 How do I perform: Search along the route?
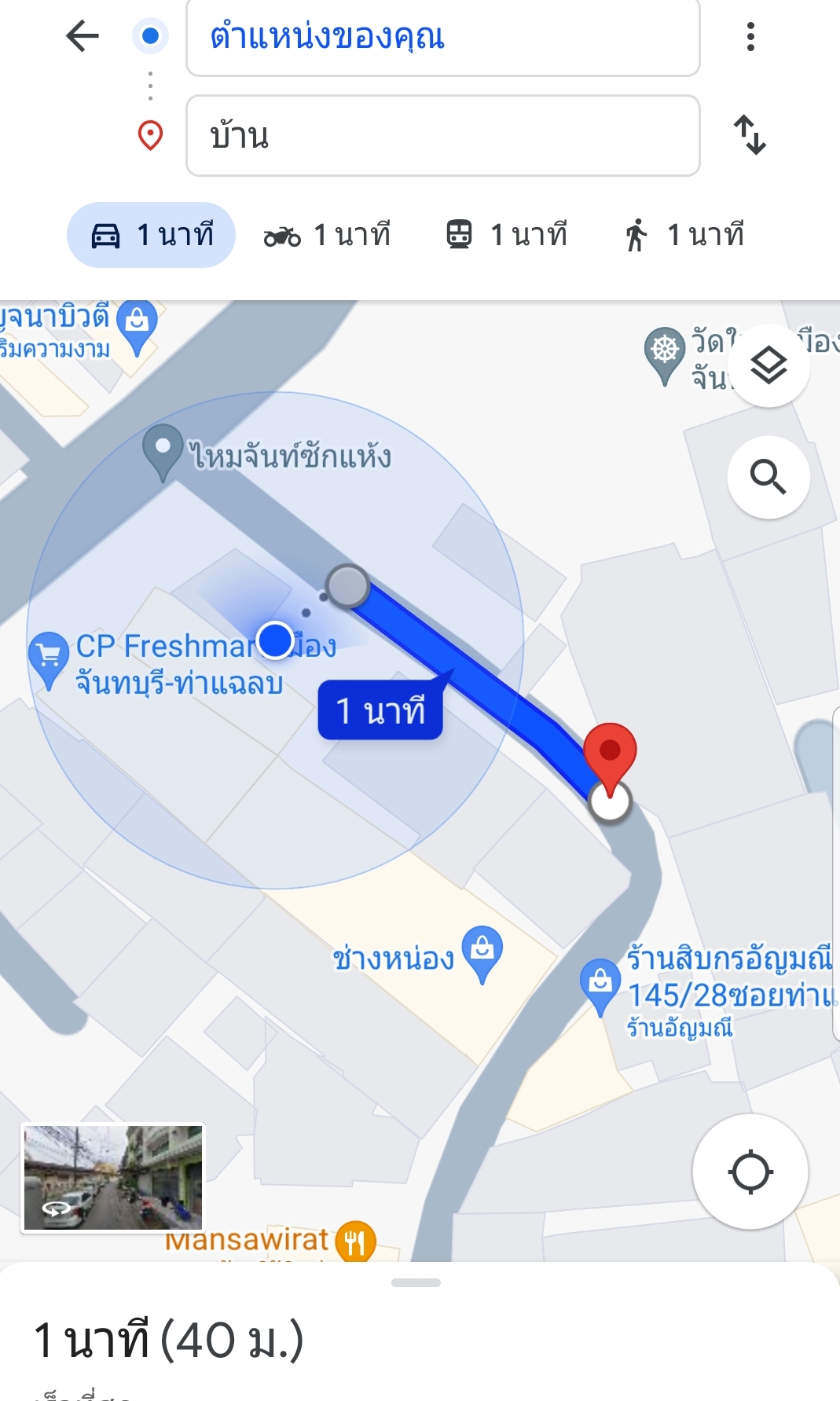[768, 477]
